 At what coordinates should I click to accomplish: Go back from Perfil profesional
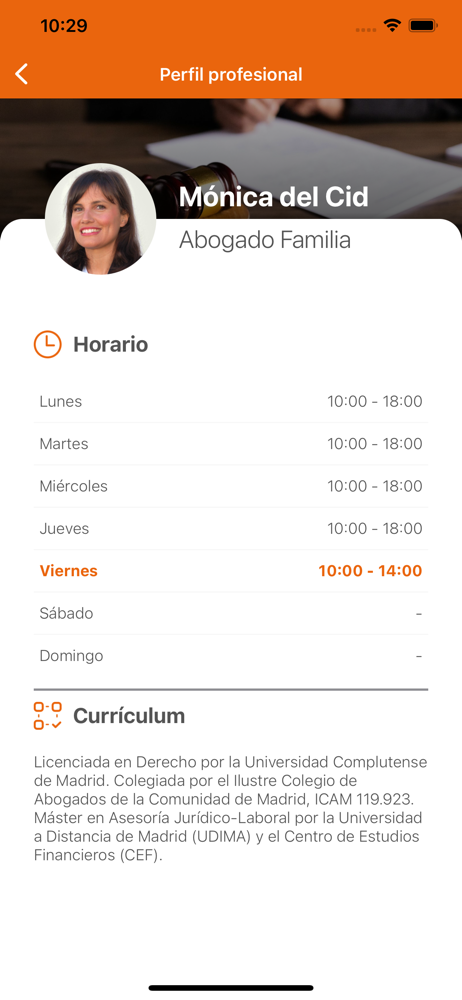pyautogui.click(x=22, y=74)
